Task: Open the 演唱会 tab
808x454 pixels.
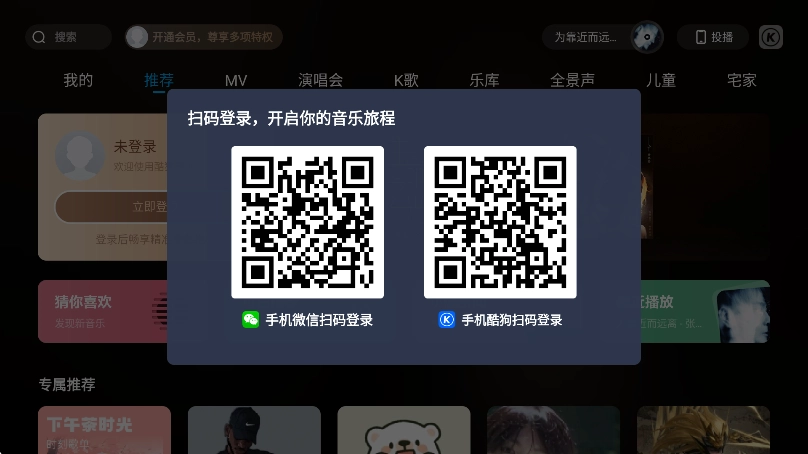Action: (x=320, y=80)
